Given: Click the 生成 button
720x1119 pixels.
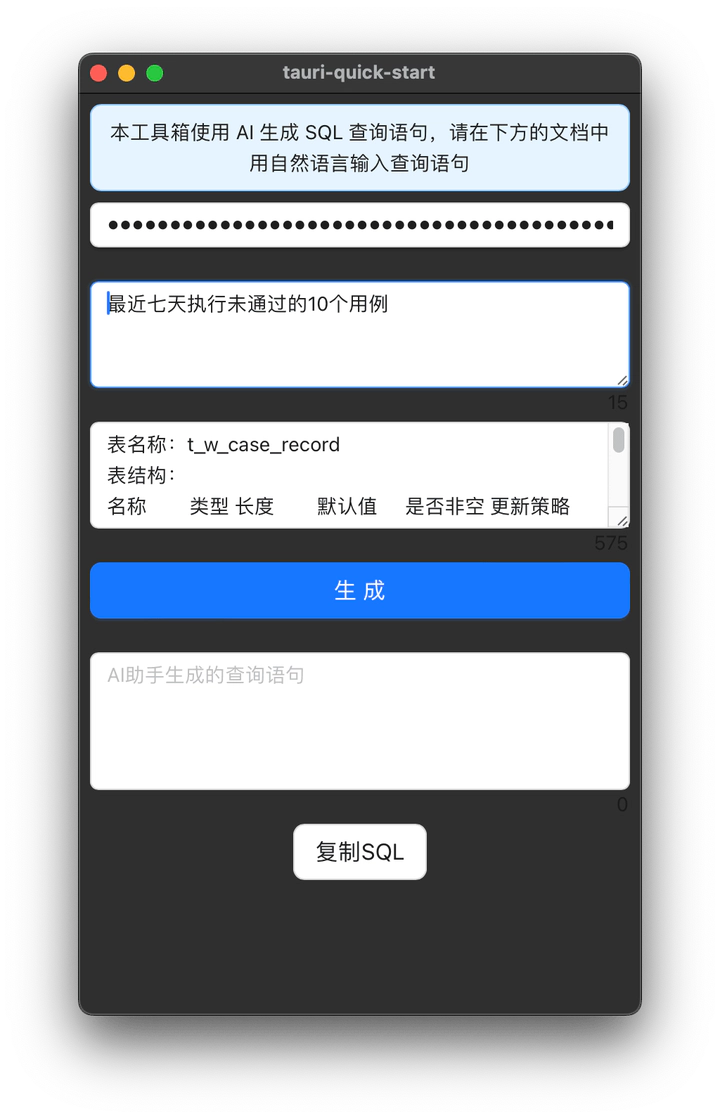Looking at the screenshot, I should coord(360,590).
